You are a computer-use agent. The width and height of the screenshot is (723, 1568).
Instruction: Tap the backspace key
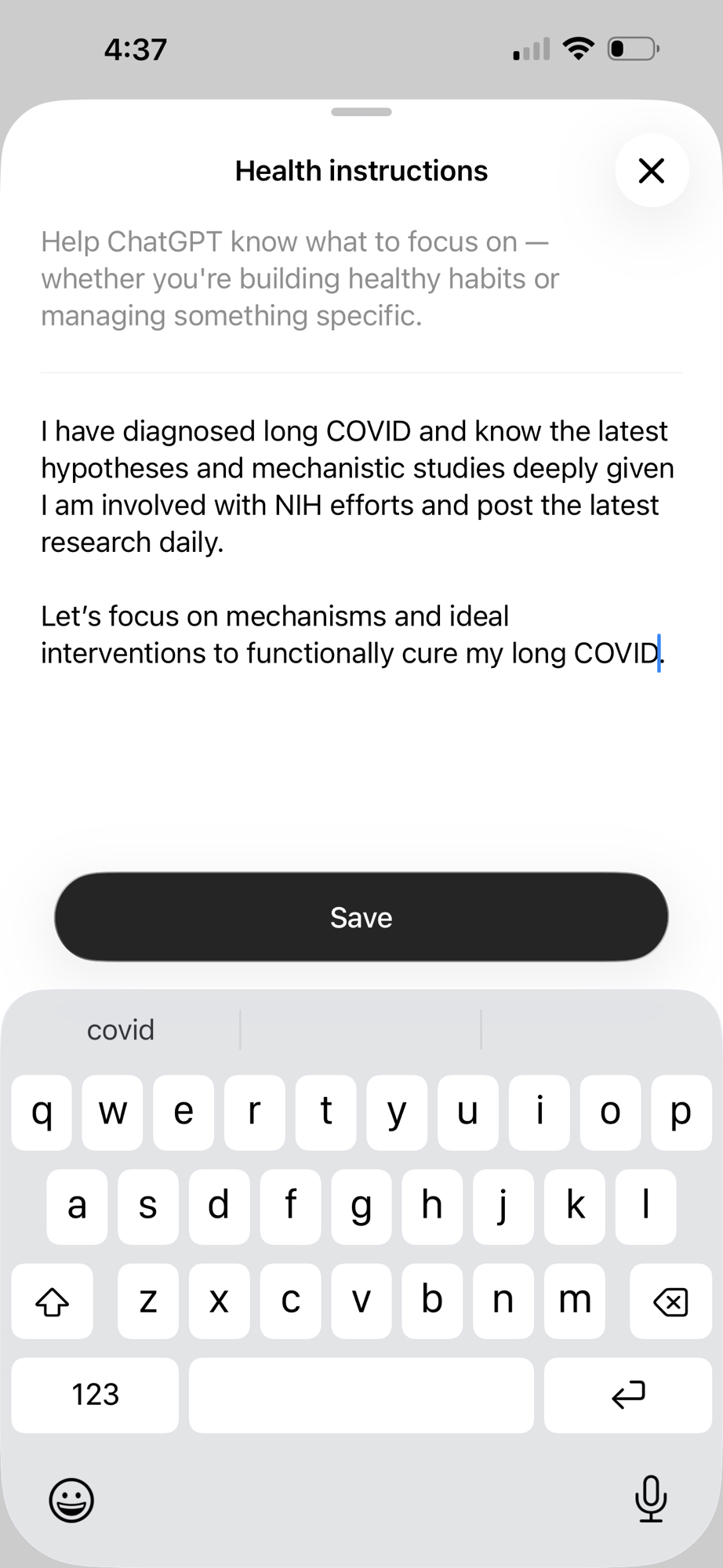pos(670,1301)
